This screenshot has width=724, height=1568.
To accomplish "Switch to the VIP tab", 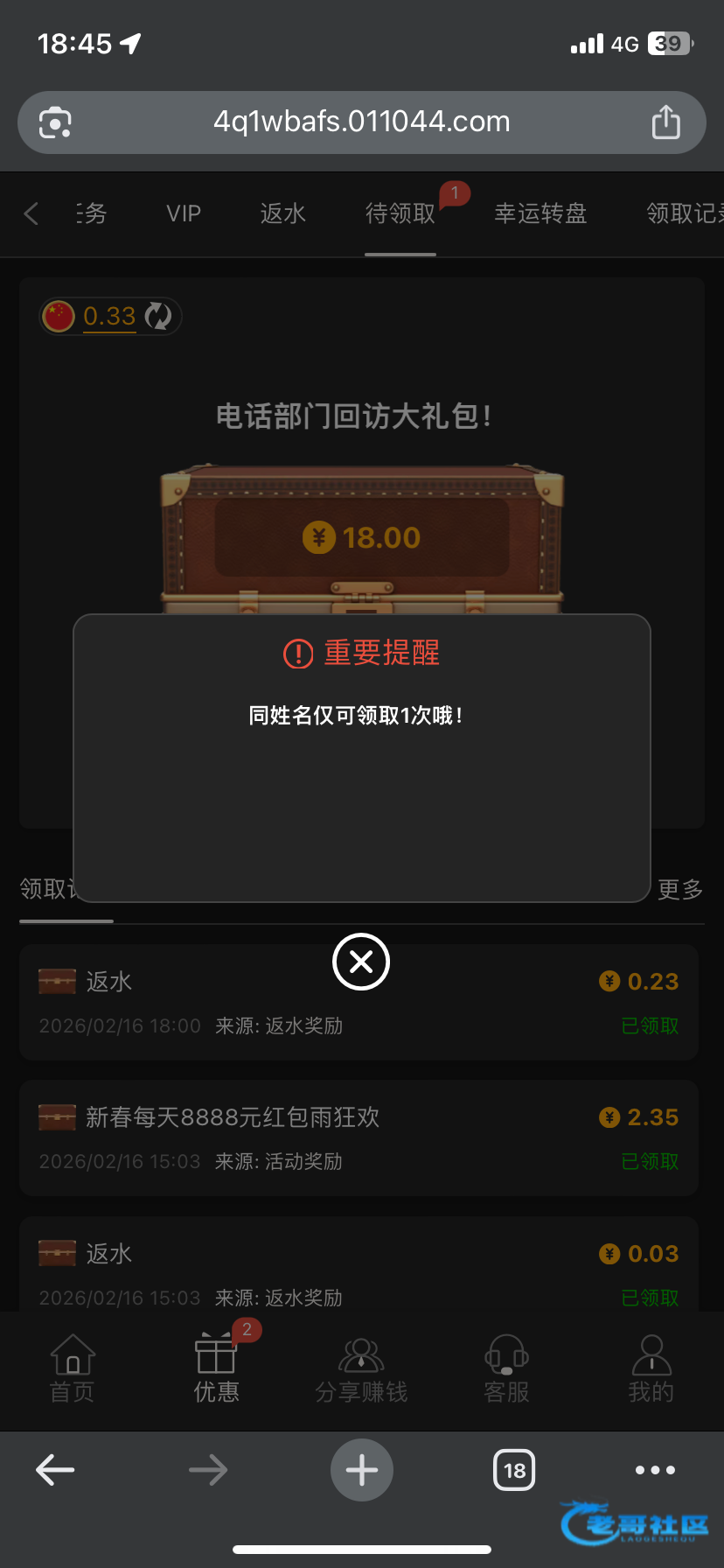I will tap(184, 213).
